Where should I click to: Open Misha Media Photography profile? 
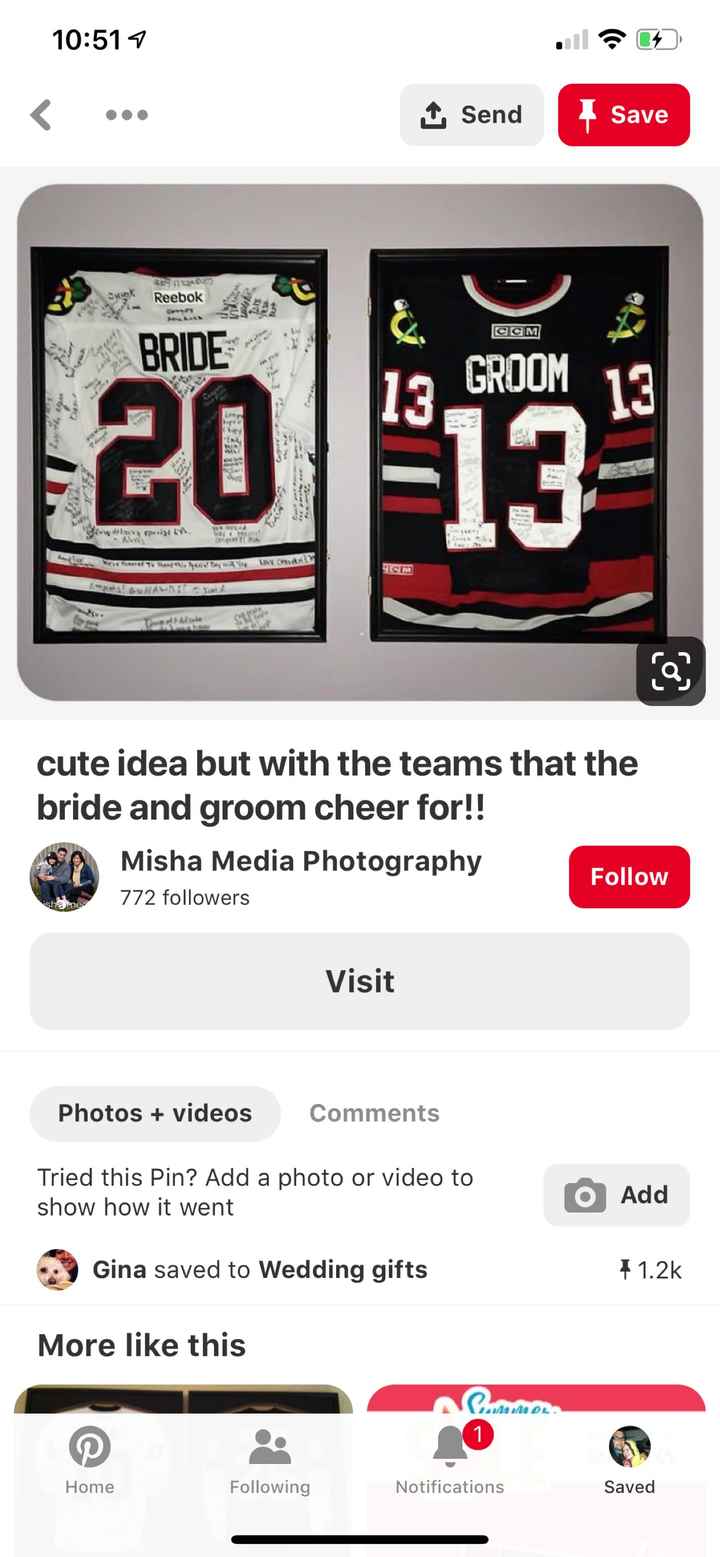click(x=300, y=862)
